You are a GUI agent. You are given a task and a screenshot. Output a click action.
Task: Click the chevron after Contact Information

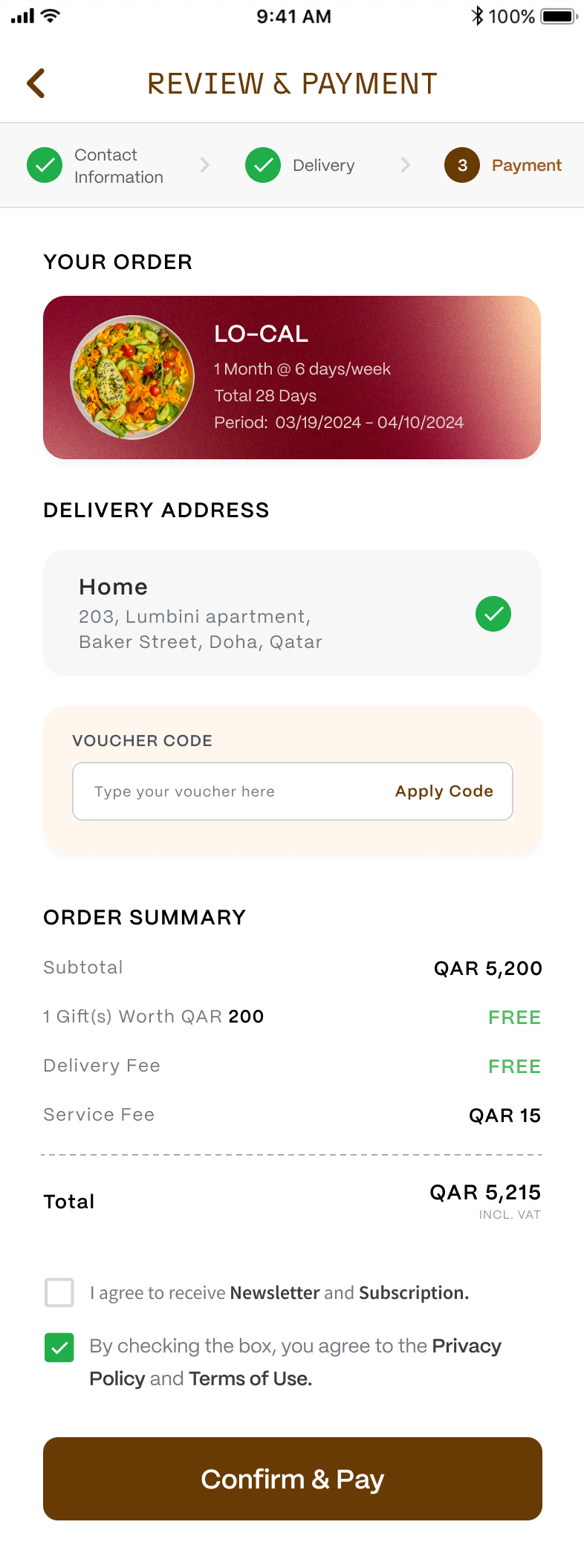205,165
